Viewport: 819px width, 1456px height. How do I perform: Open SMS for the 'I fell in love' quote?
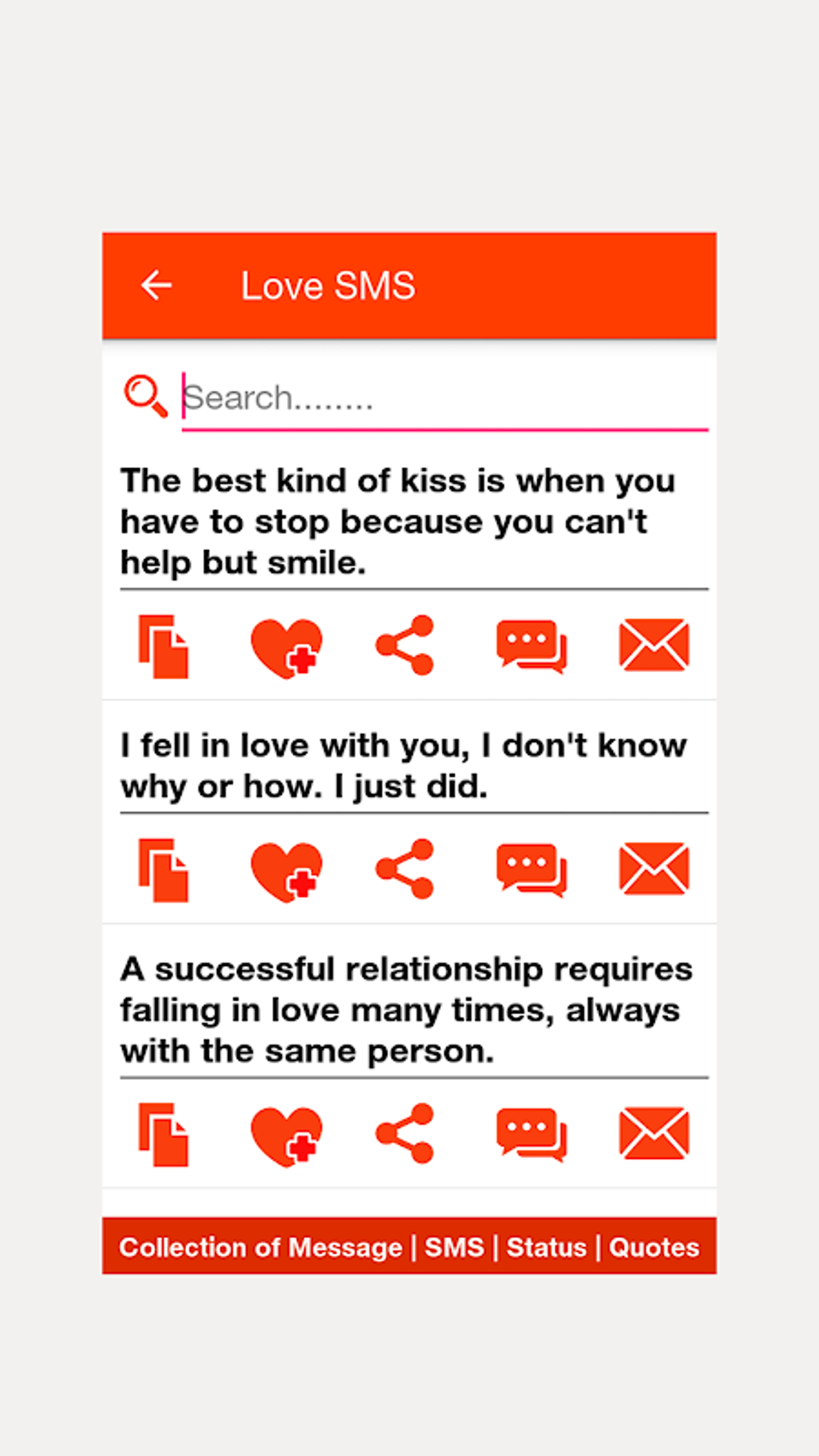pyautogui.click(x=531, y=870)
